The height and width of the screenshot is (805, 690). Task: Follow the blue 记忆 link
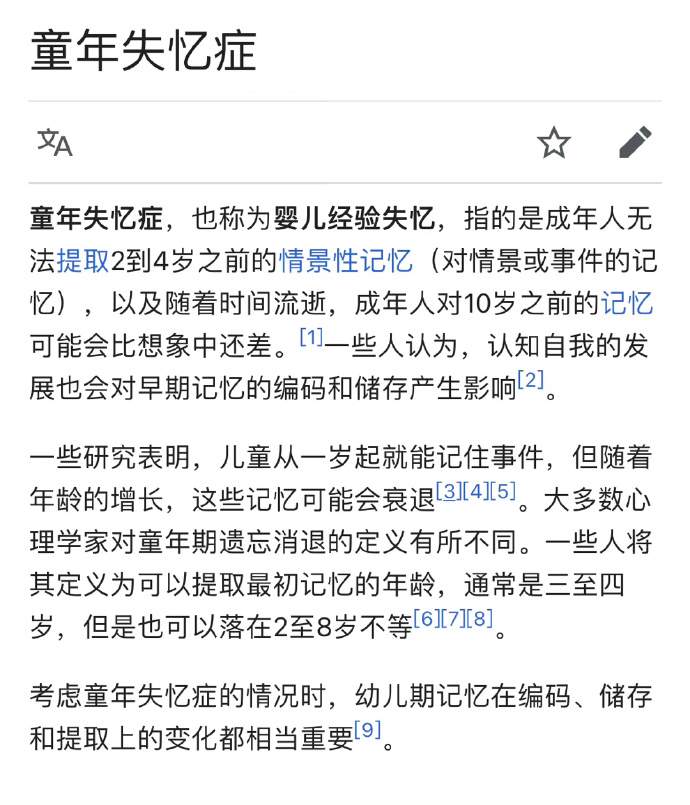coord(627,302)
